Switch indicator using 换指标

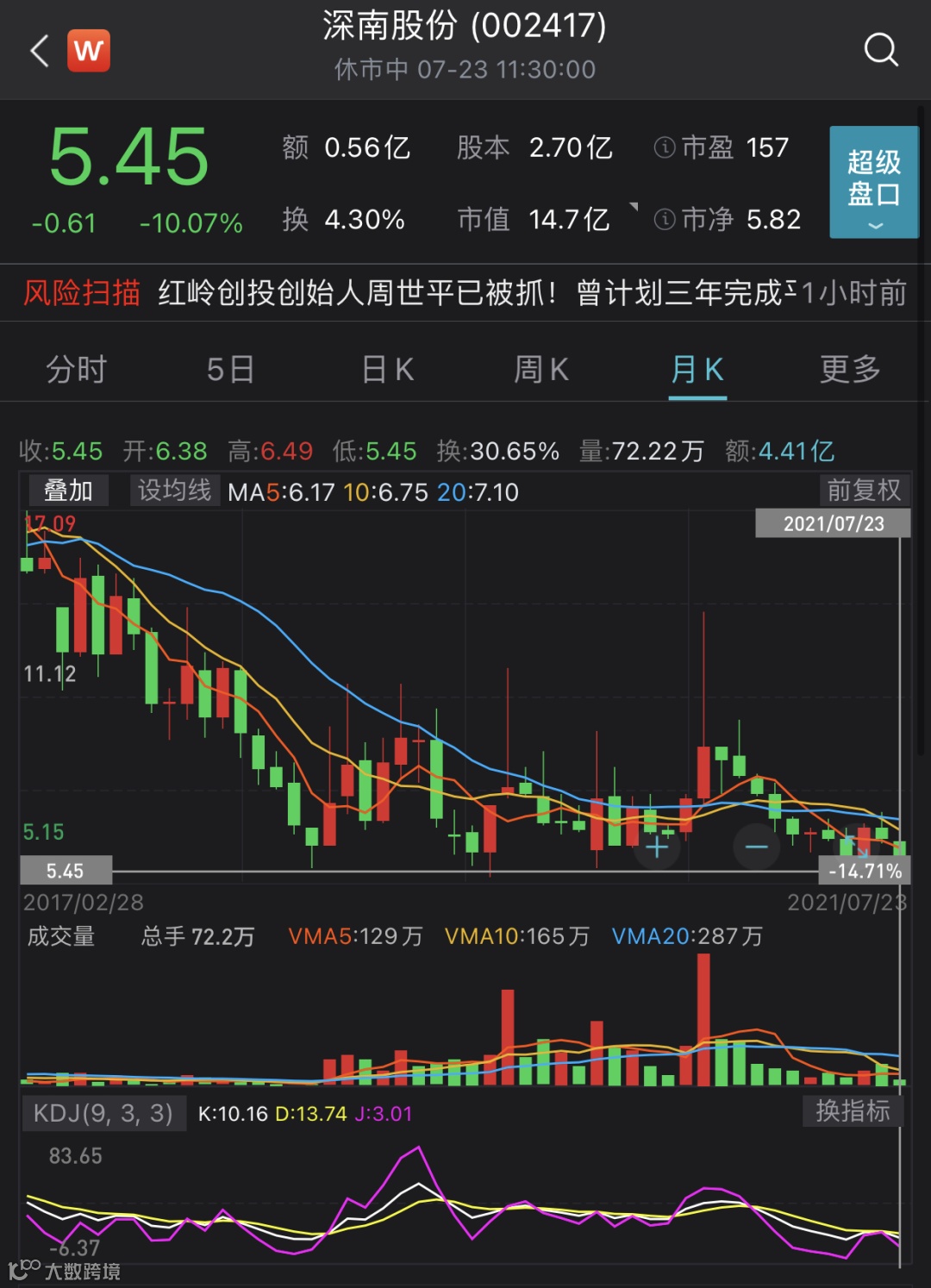pyautogui.click(x=853, y=1110)
